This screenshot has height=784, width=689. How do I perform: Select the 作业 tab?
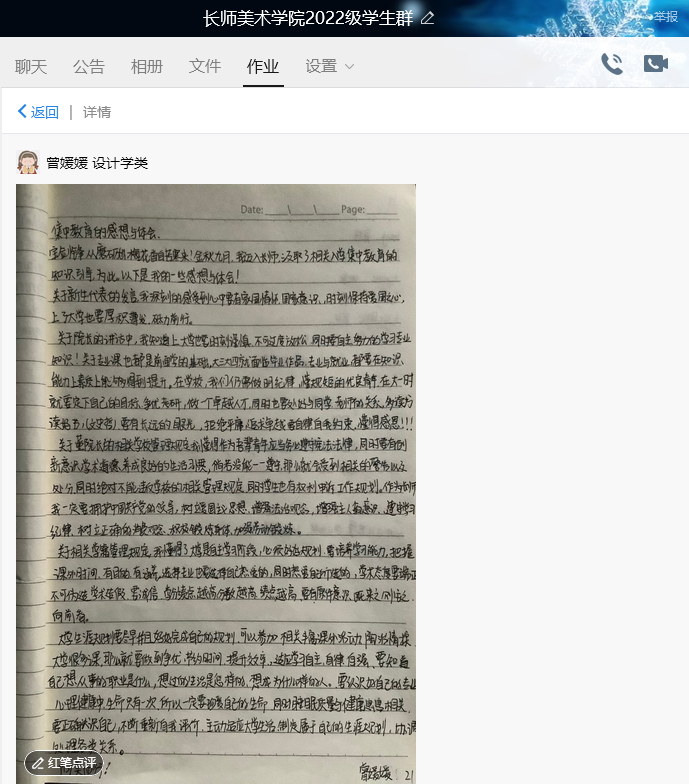coord(263,66)
